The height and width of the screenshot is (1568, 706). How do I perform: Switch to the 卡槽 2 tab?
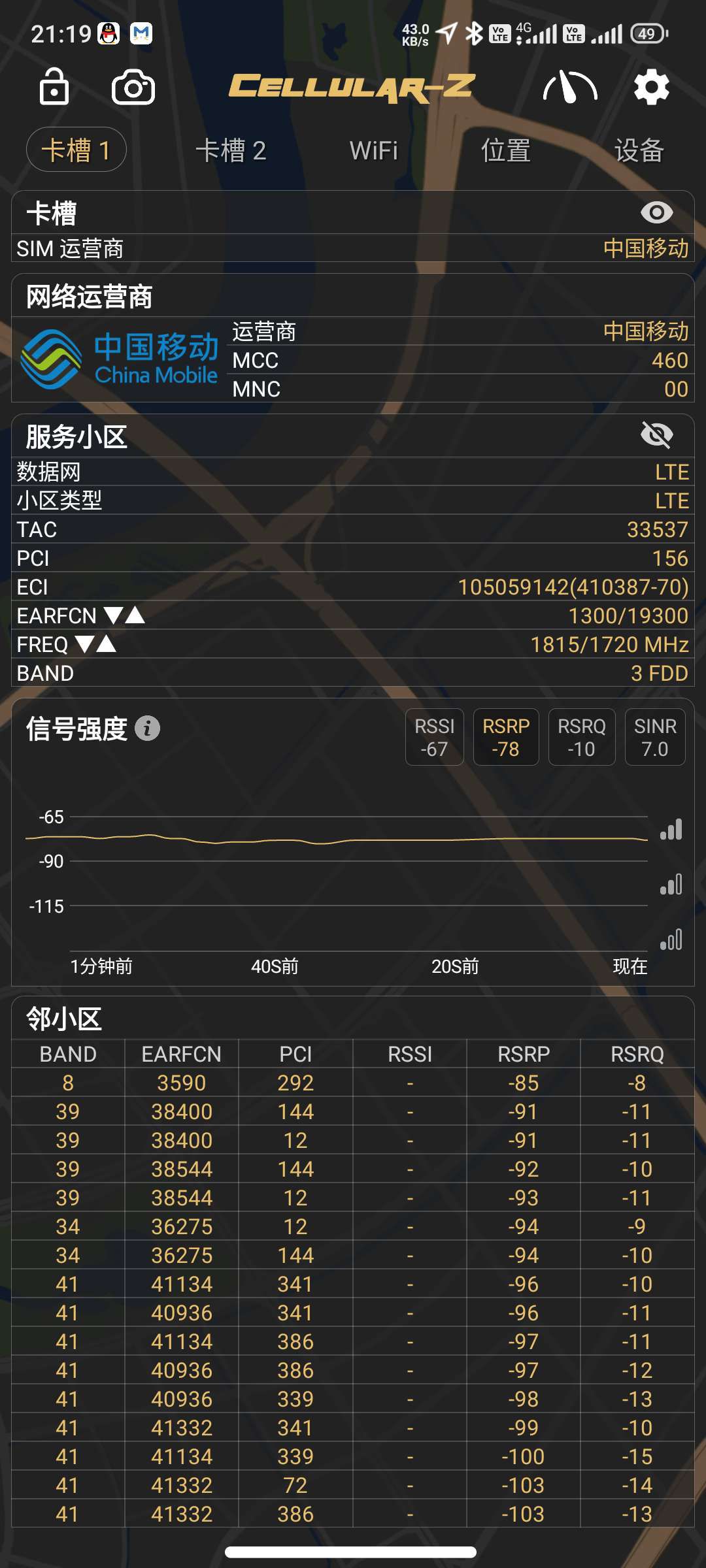click(231, 150)
